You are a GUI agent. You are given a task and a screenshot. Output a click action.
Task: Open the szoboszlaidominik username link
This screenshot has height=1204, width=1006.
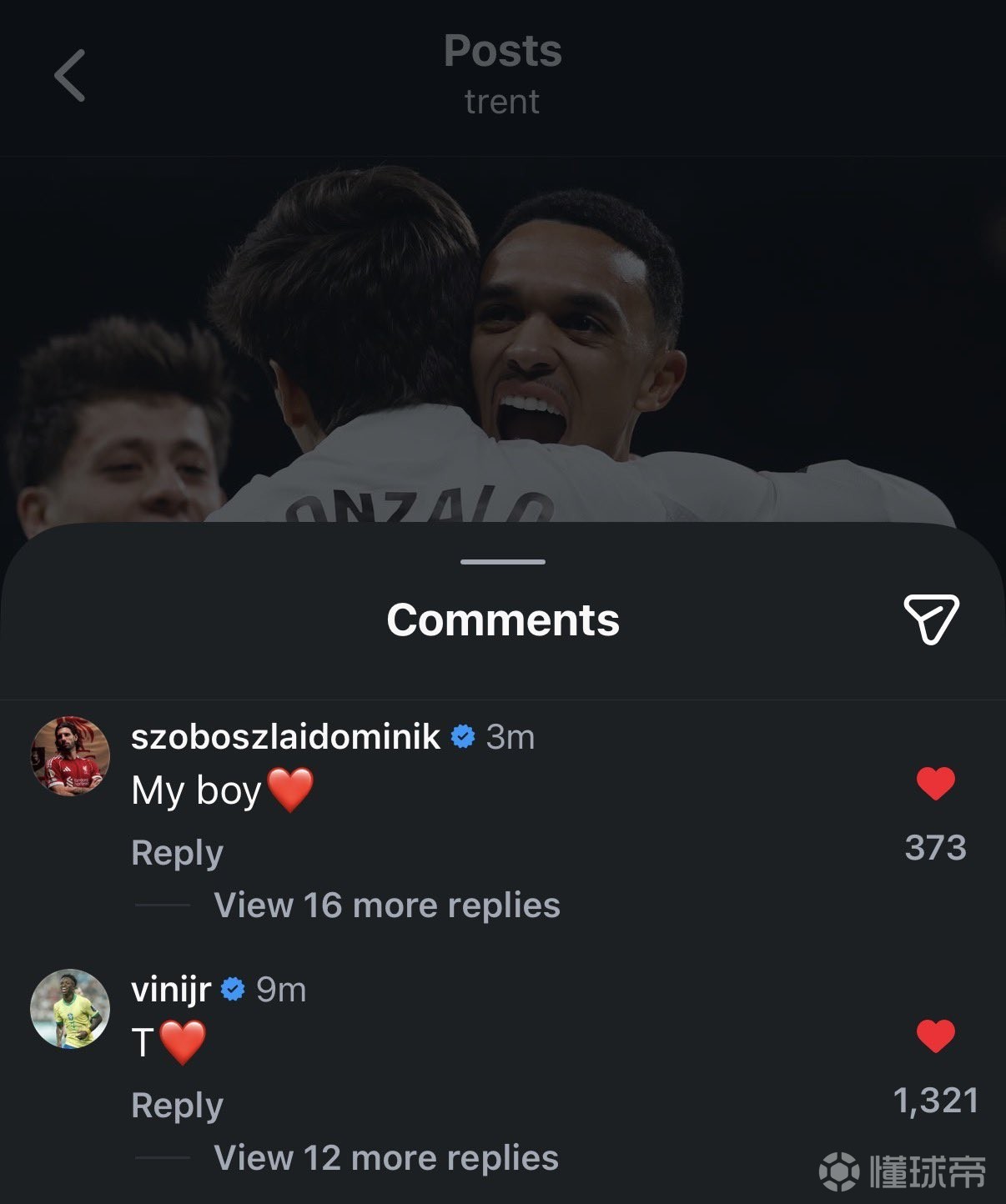tap(285, 737)
